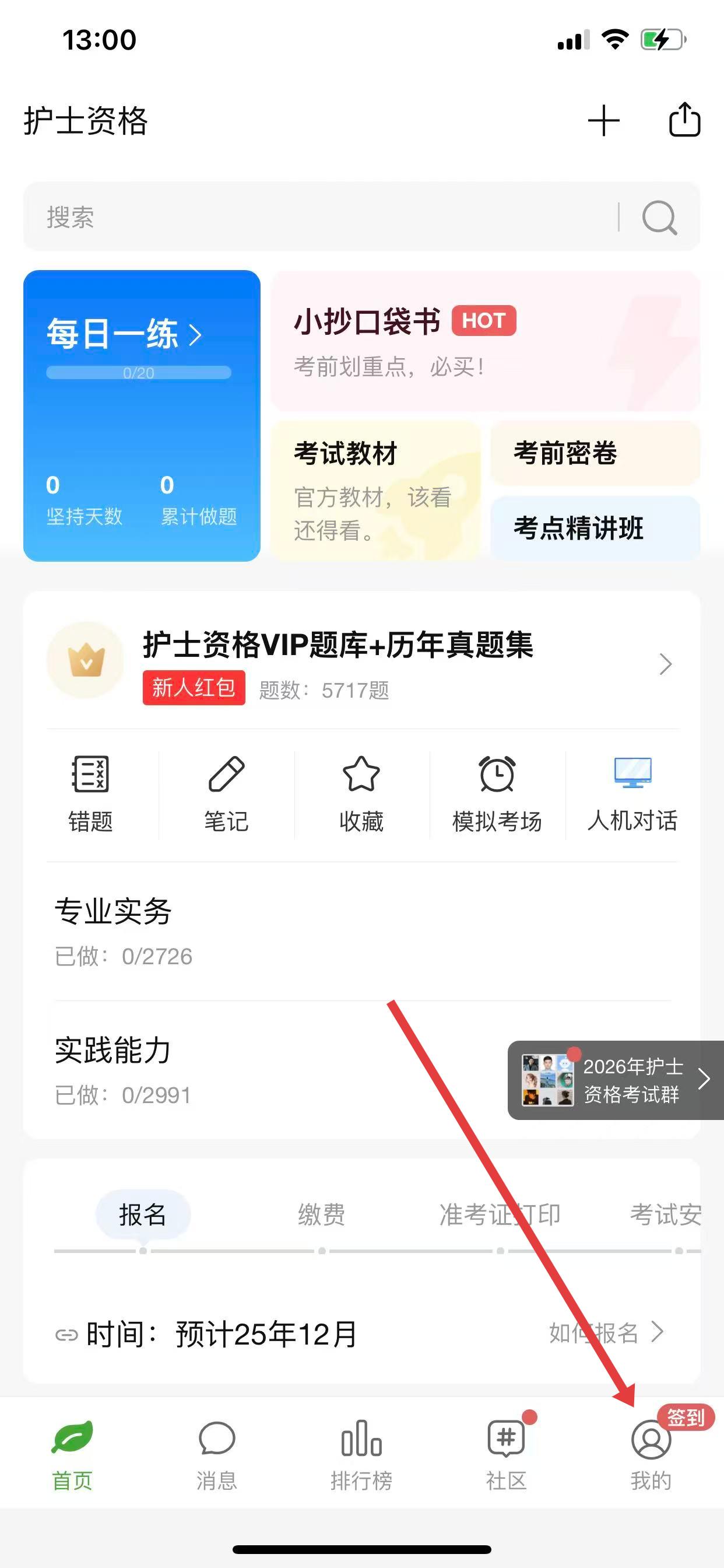Image resolution: width=724 pixels, height=1568 pixels.
Task: Tap the plus icon in header
Action: tap(603, 120)
